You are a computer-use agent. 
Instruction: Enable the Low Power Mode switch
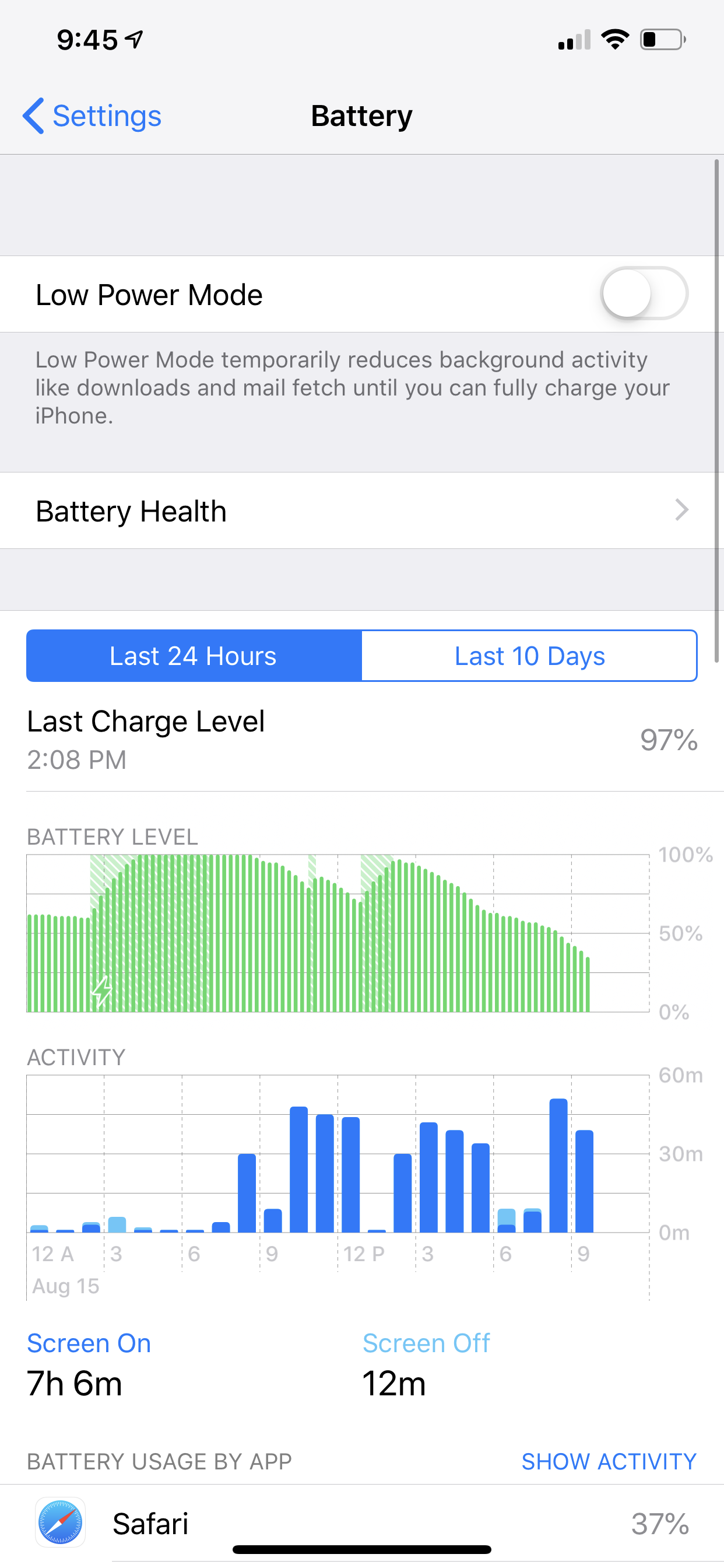click(644, 294)
